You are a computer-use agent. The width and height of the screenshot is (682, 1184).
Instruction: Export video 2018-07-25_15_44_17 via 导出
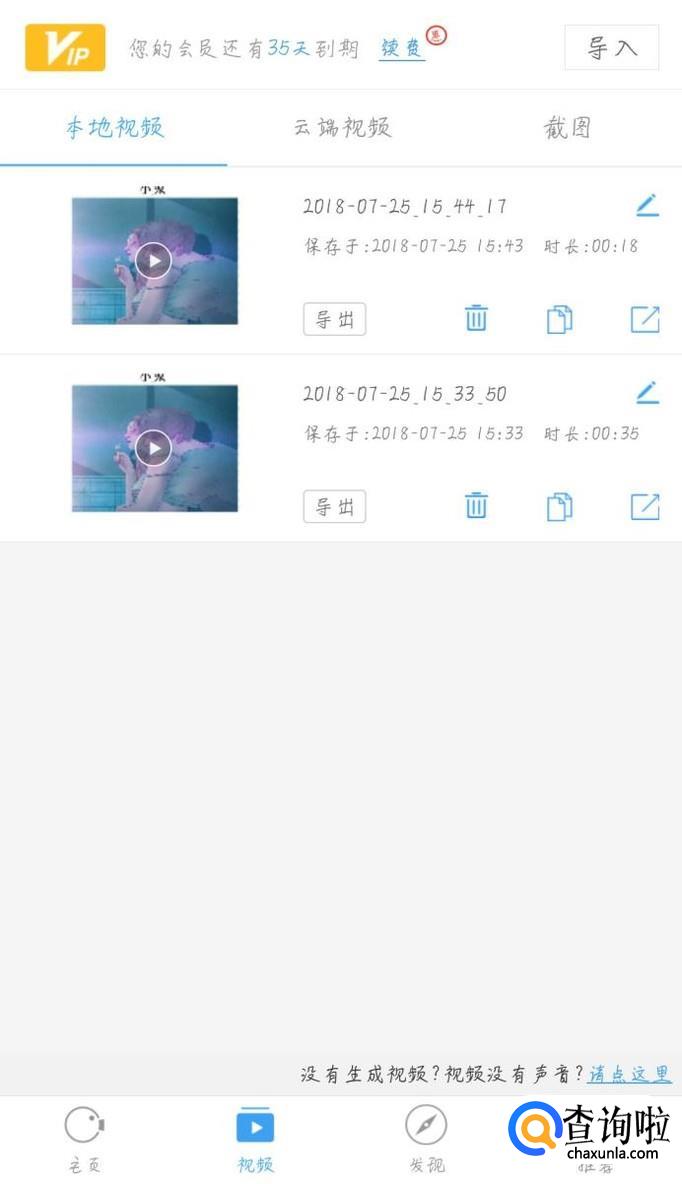334,320
